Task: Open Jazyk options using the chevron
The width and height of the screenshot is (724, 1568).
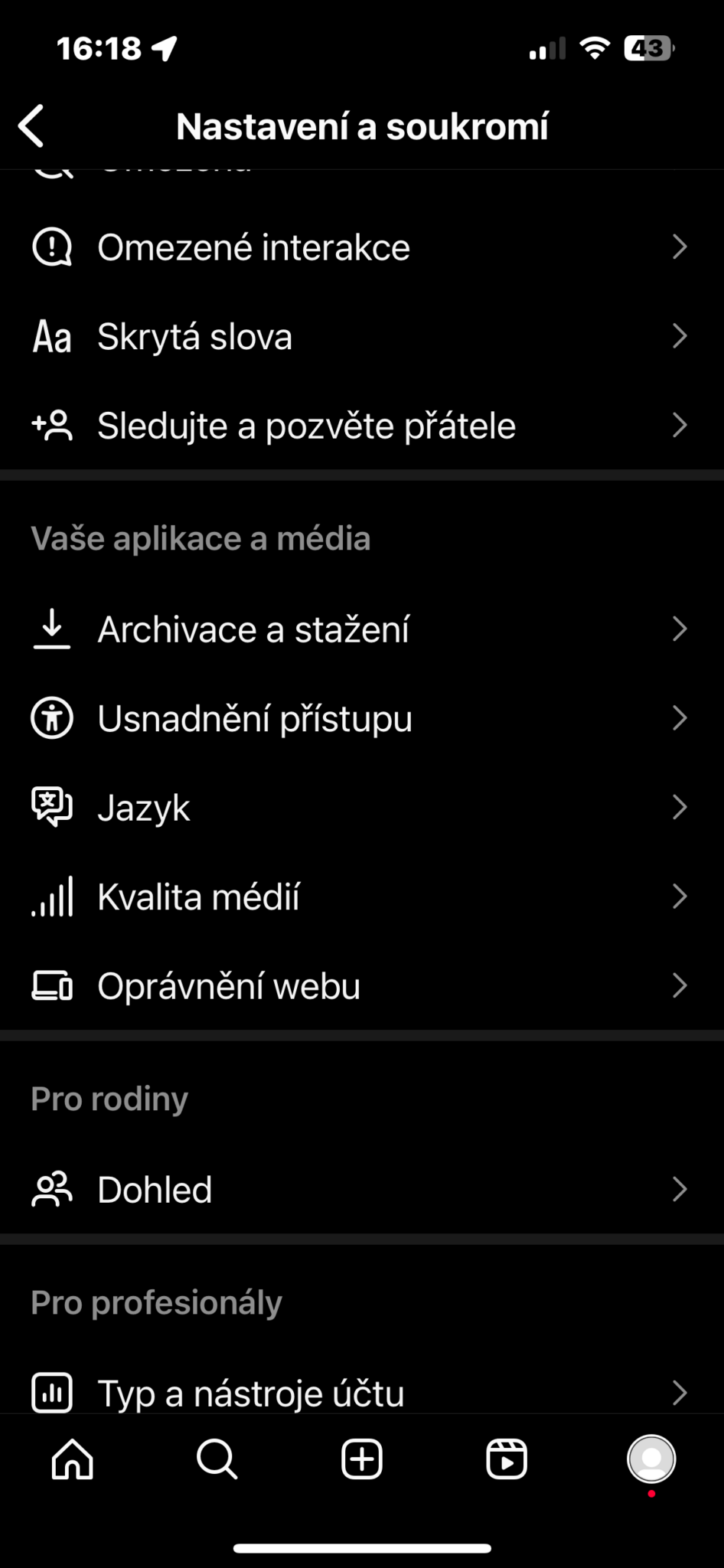Action: click(680, 807)
